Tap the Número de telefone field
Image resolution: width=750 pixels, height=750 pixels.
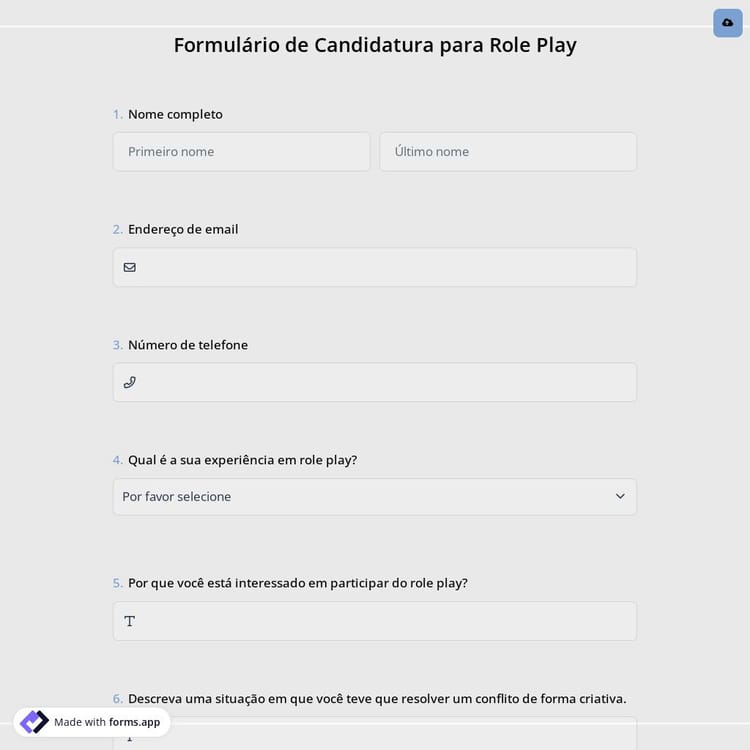click(385, 382)
